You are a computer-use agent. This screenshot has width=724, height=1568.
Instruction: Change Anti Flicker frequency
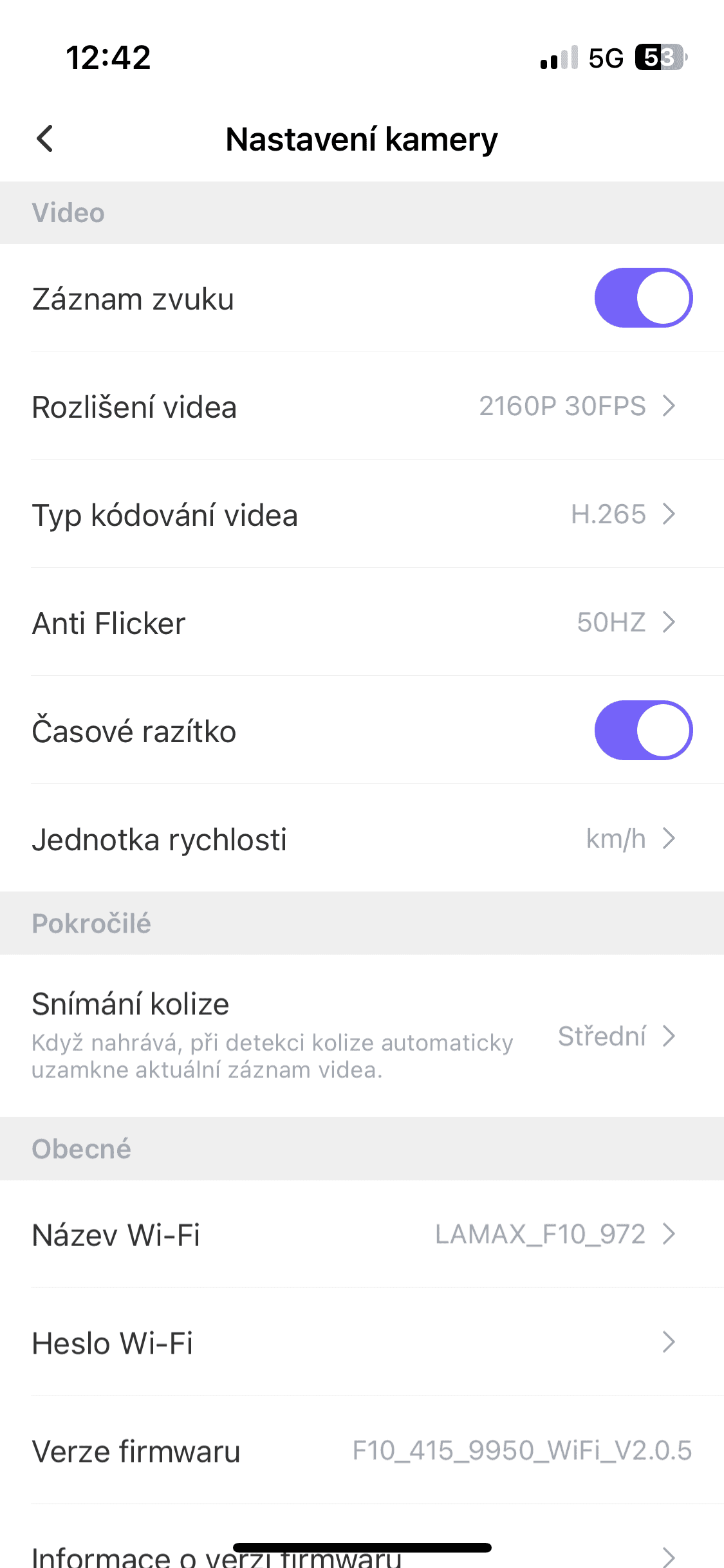point(362,622)
